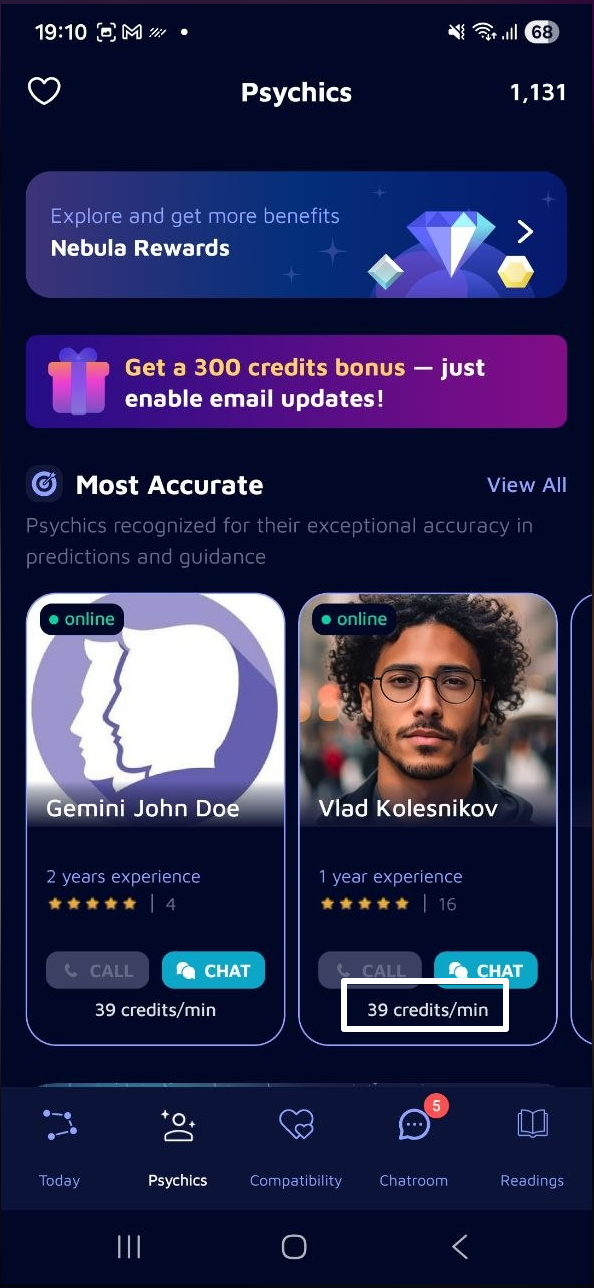Start chat with Gemini John Doe
Viewport: 594px width, 1288px height.
(213, 970)
